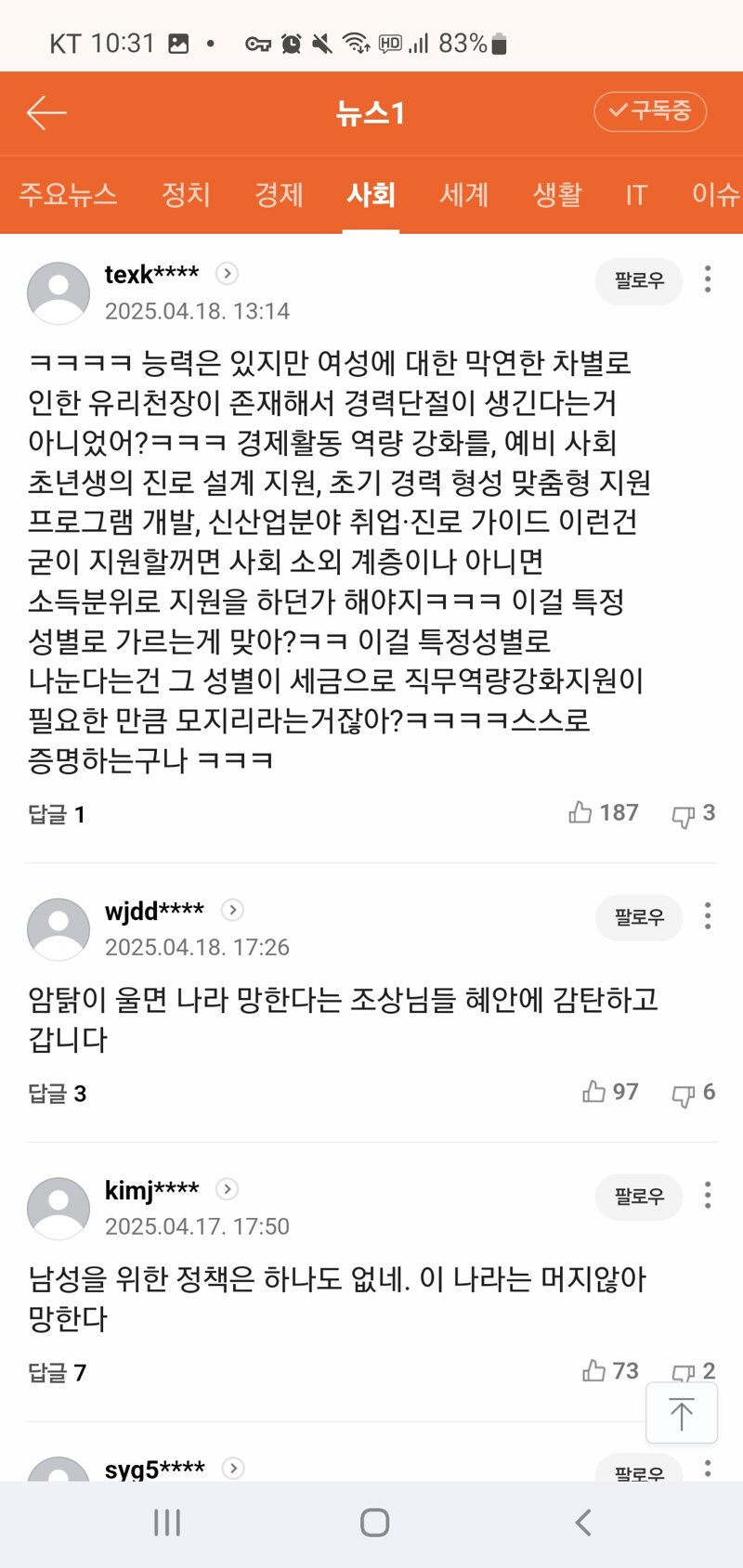The height and width of the screenshot is (1568, 743).
Task: Open recent apps from the navigation bar
Action: [x=167, y=1523]
